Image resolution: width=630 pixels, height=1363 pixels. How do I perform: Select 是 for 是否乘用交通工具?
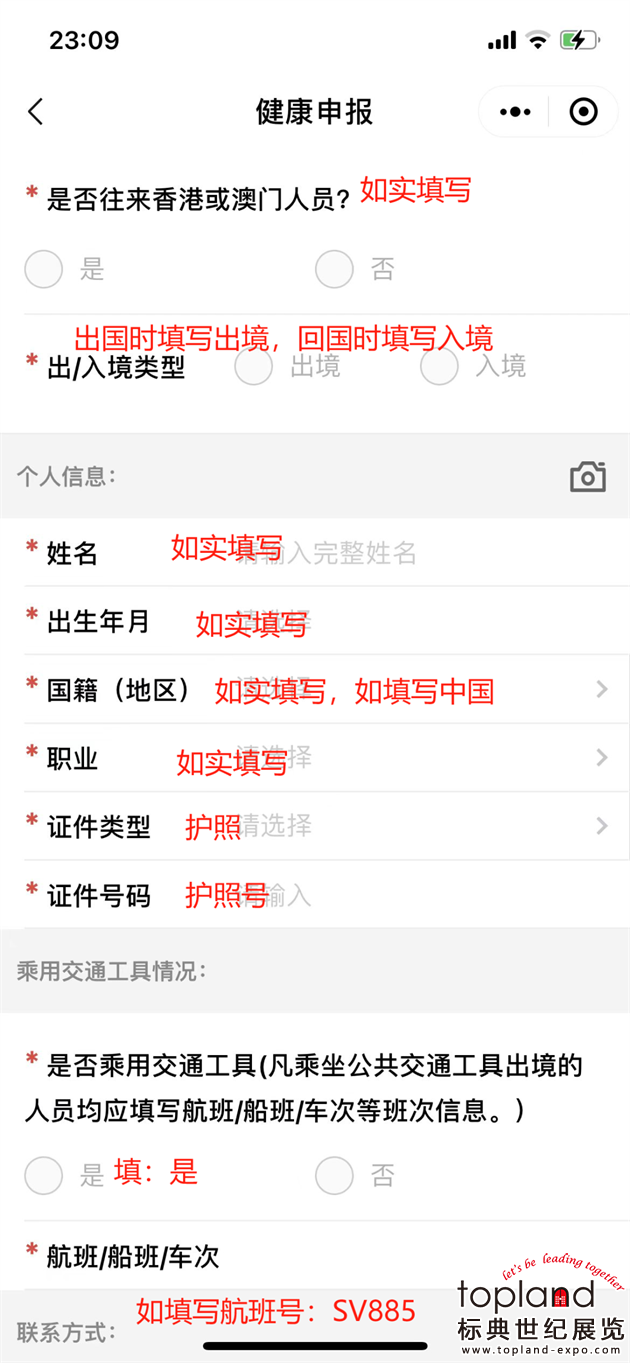pyautogui.click(x=44, y=1175)
